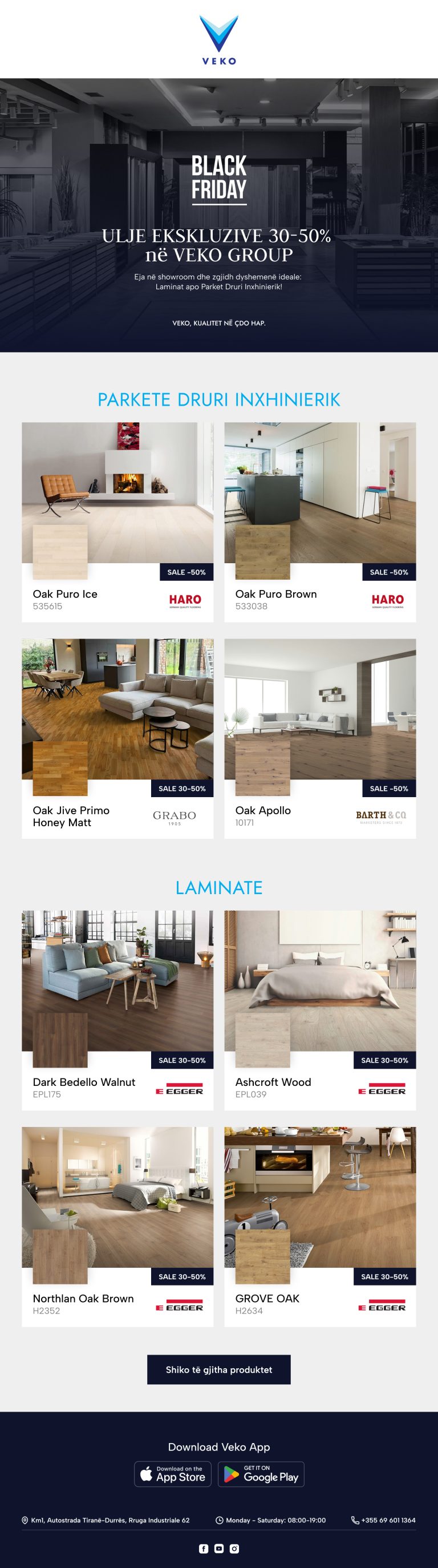Screen dimensions: 438x1568
Task: Call the phone number +355 69 601 1364
Action: (387, 1520)
